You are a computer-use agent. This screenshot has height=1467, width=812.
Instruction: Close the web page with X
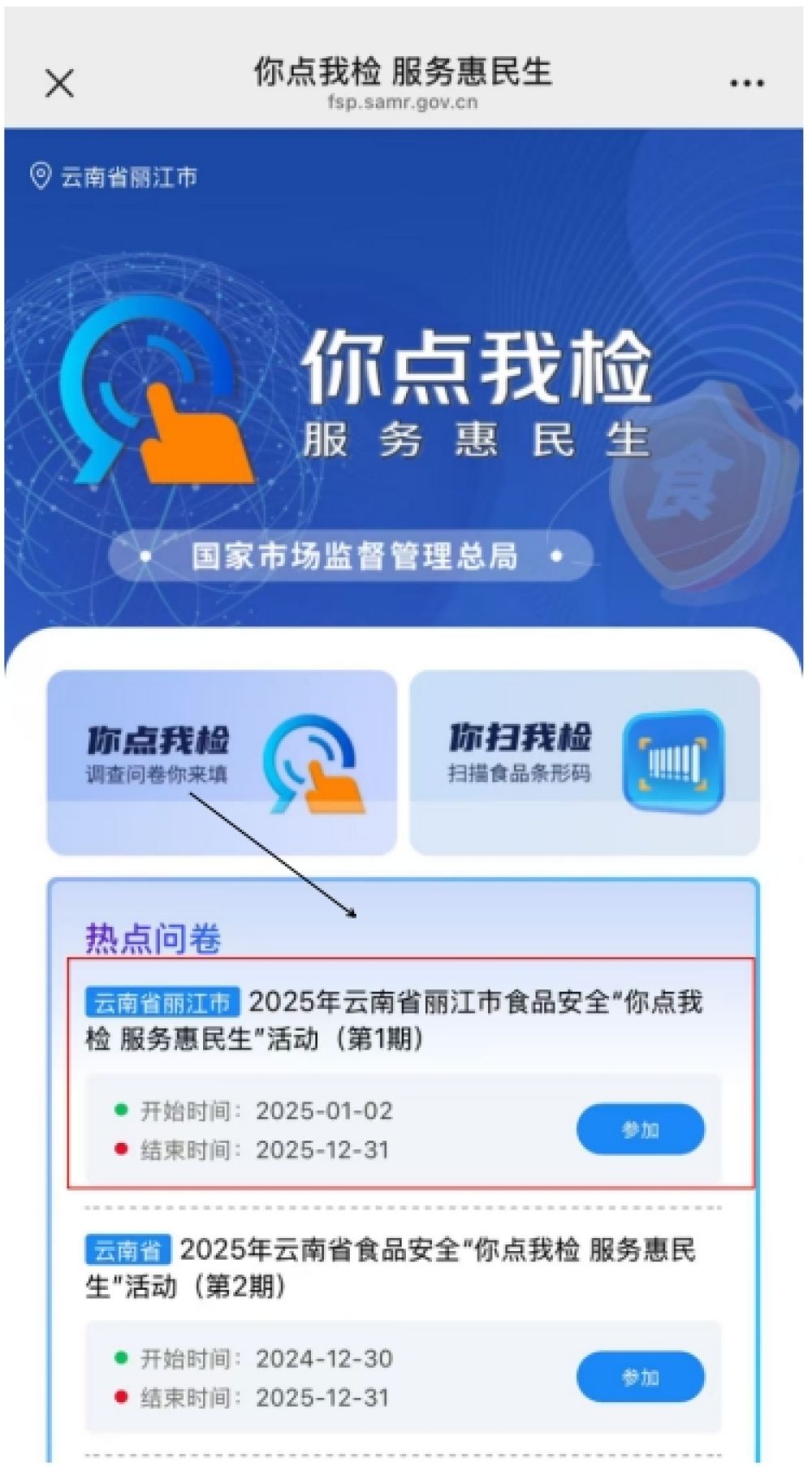point(59,83)
